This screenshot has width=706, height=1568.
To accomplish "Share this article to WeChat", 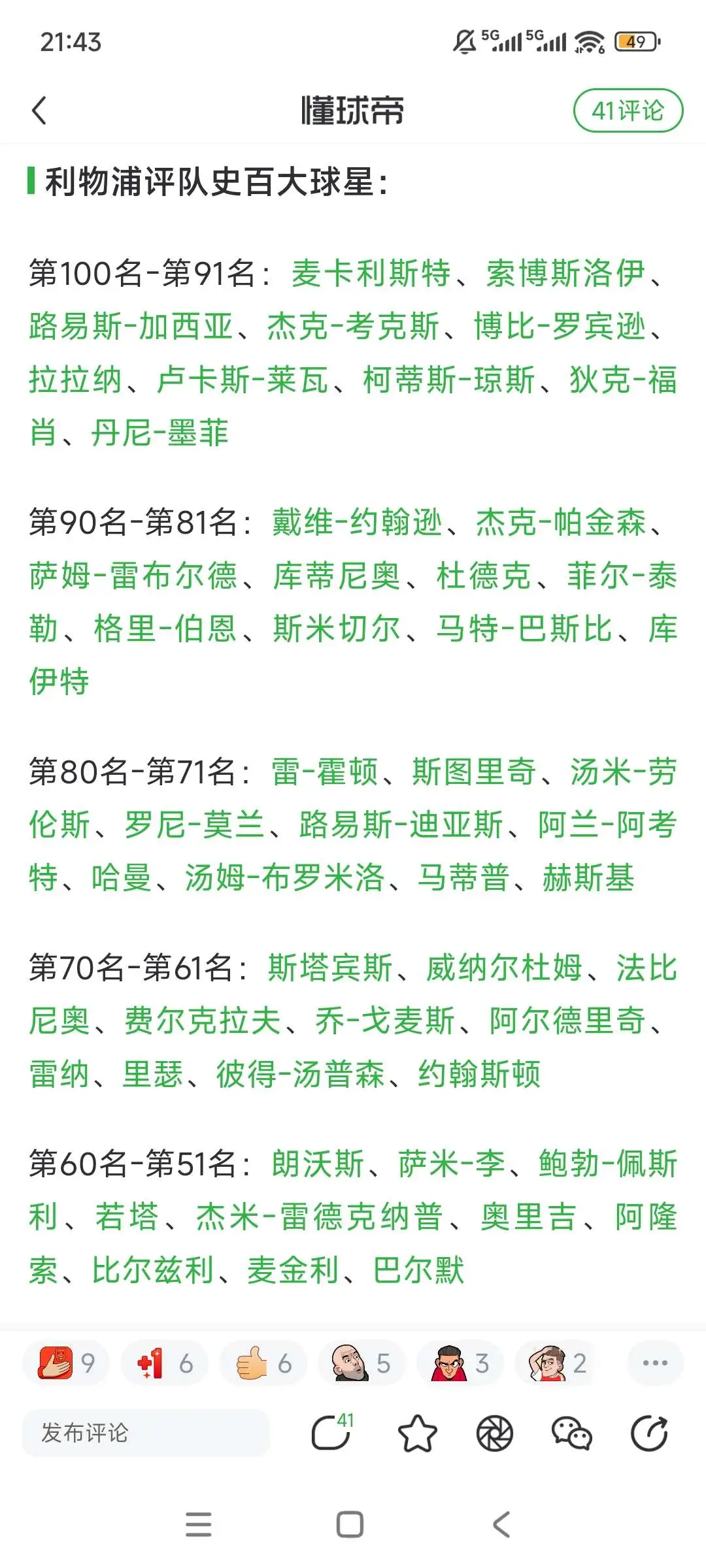I will (x=572, y=1433).
